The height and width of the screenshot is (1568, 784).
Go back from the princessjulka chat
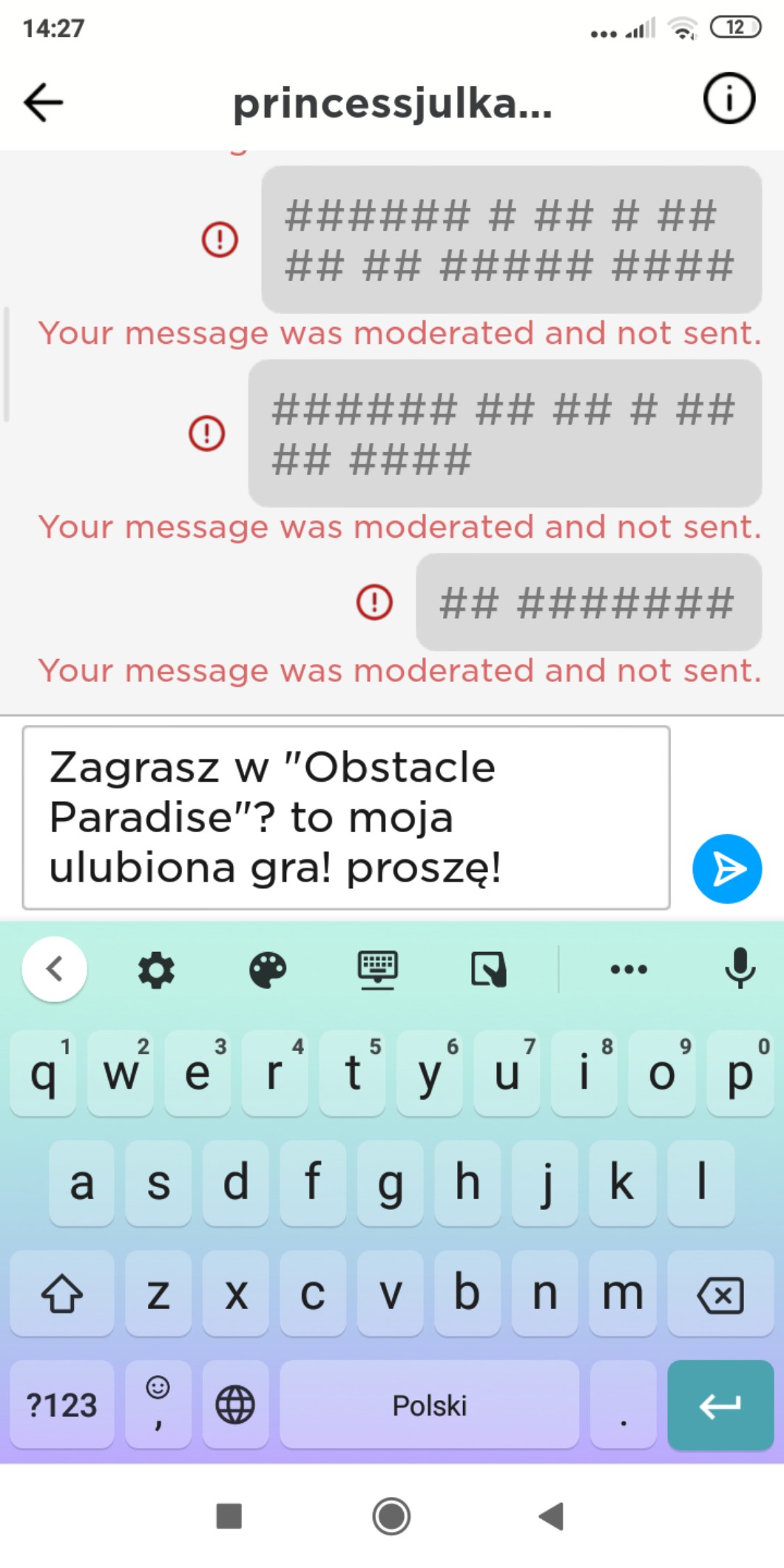[x=44, y=102]
